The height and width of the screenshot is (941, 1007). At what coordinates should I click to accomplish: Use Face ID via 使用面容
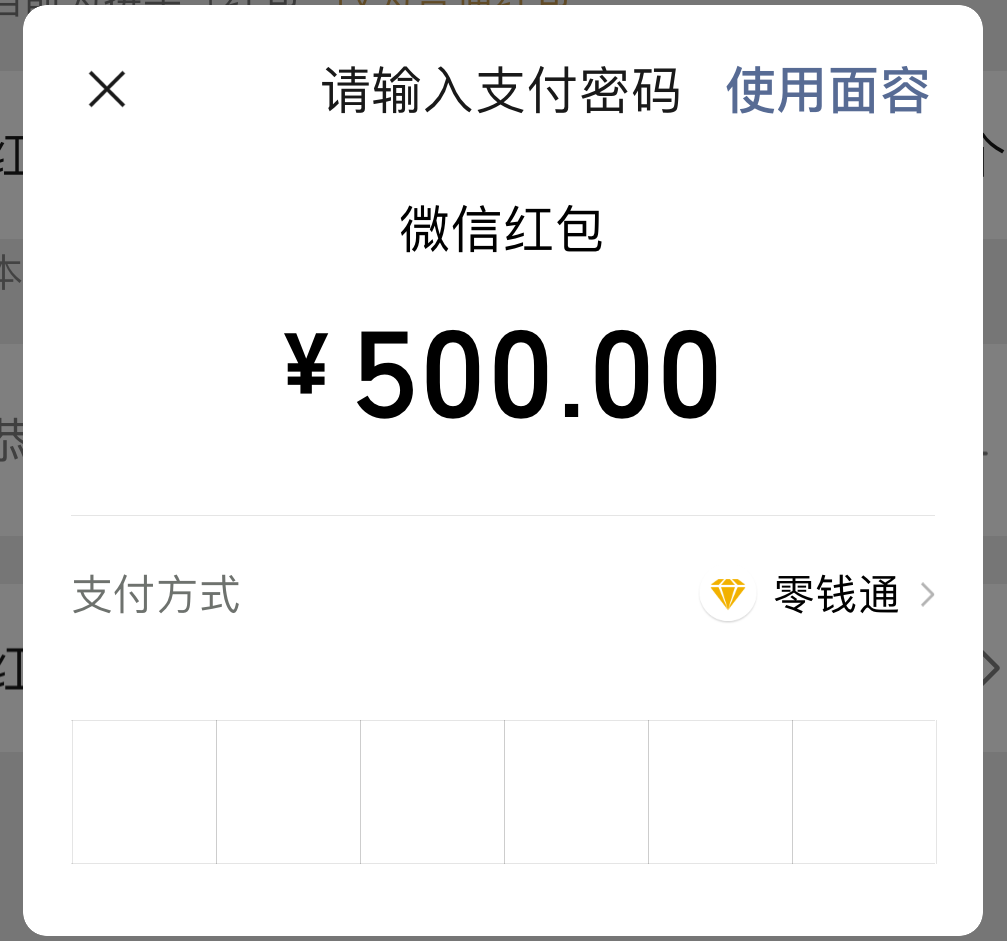pos(827,91)
